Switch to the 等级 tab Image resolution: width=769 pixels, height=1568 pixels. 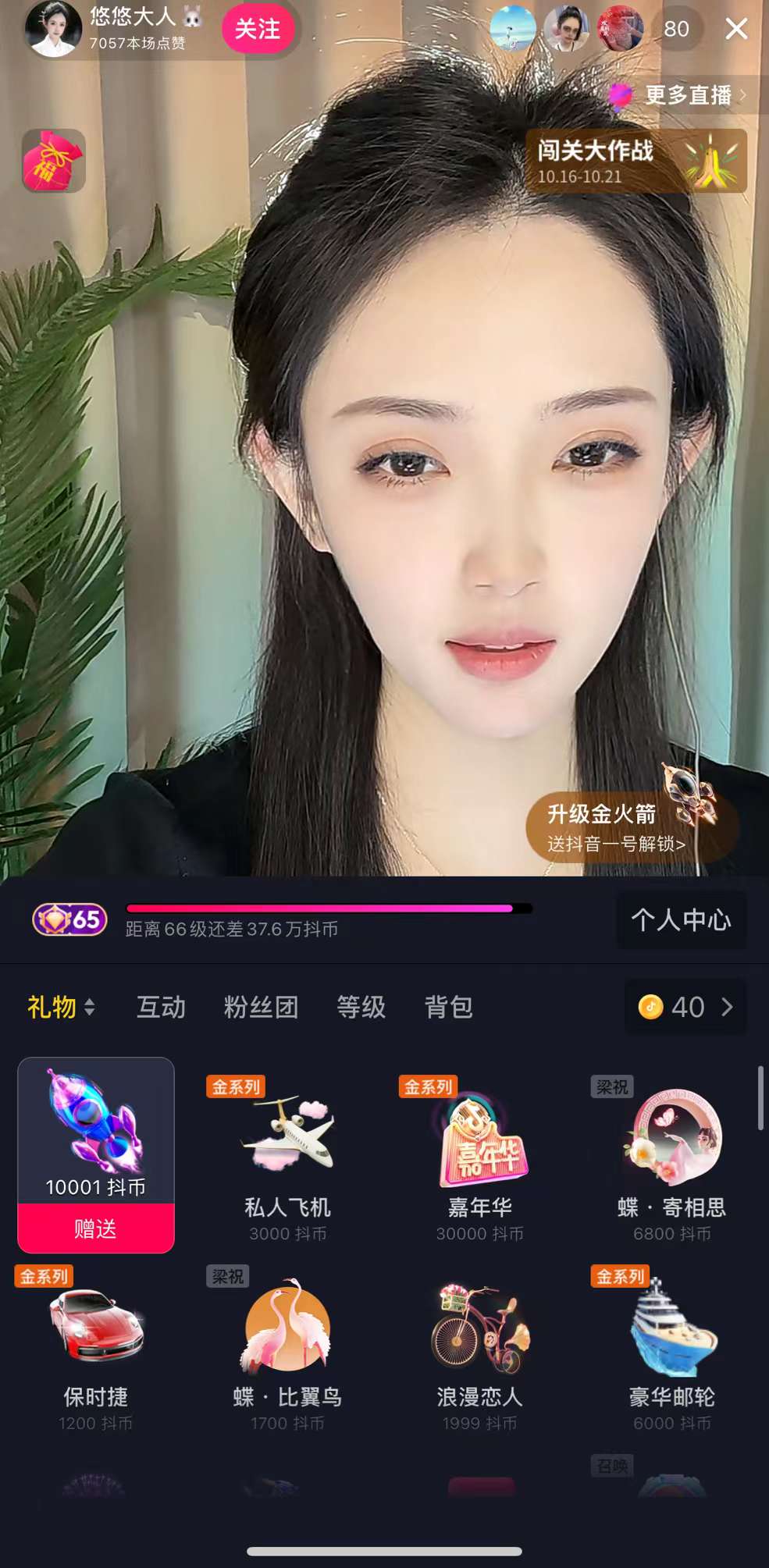(361, 1007)
